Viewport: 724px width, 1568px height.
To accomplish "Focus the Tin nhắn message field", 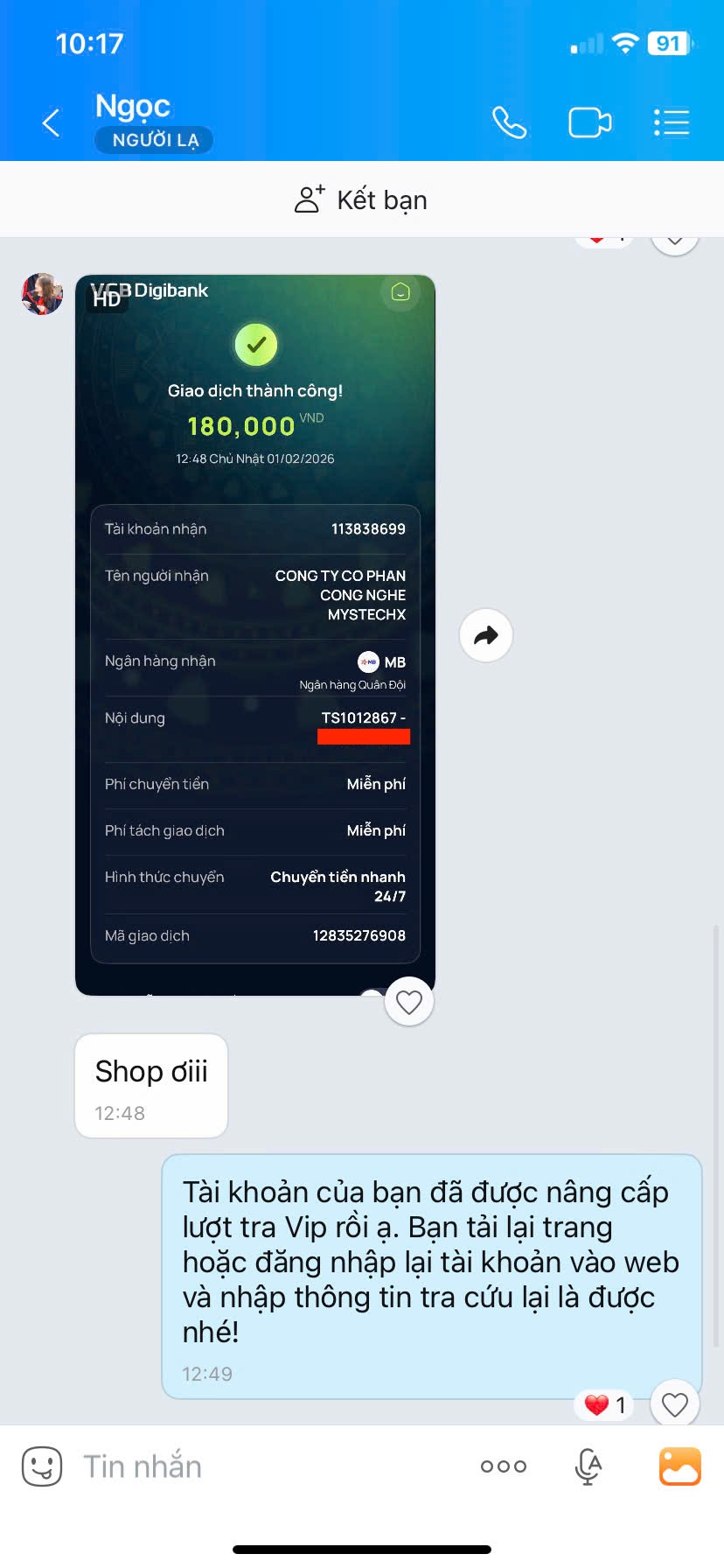I will pos(262,1466).
